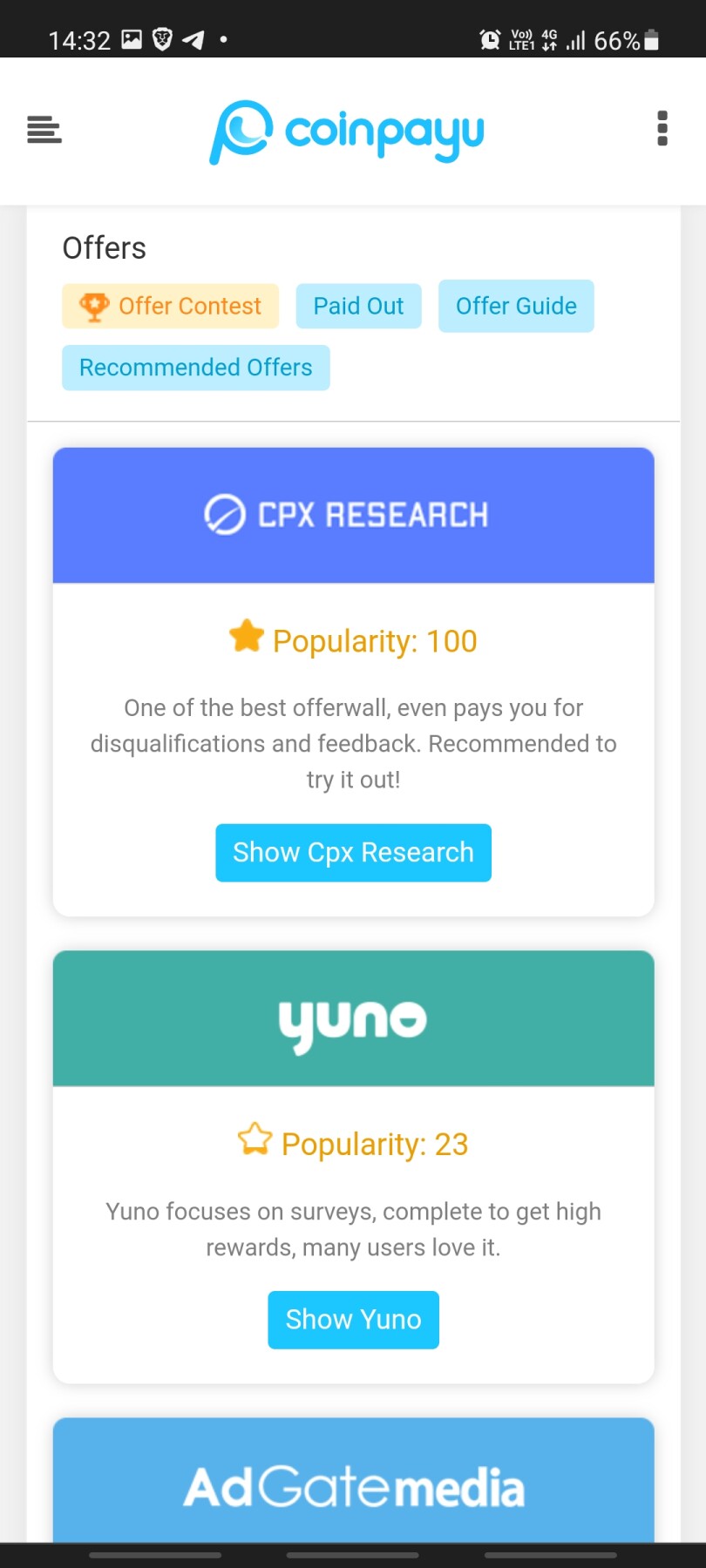
Task: Select the Offer Contest filter
Action: (169, 306)
